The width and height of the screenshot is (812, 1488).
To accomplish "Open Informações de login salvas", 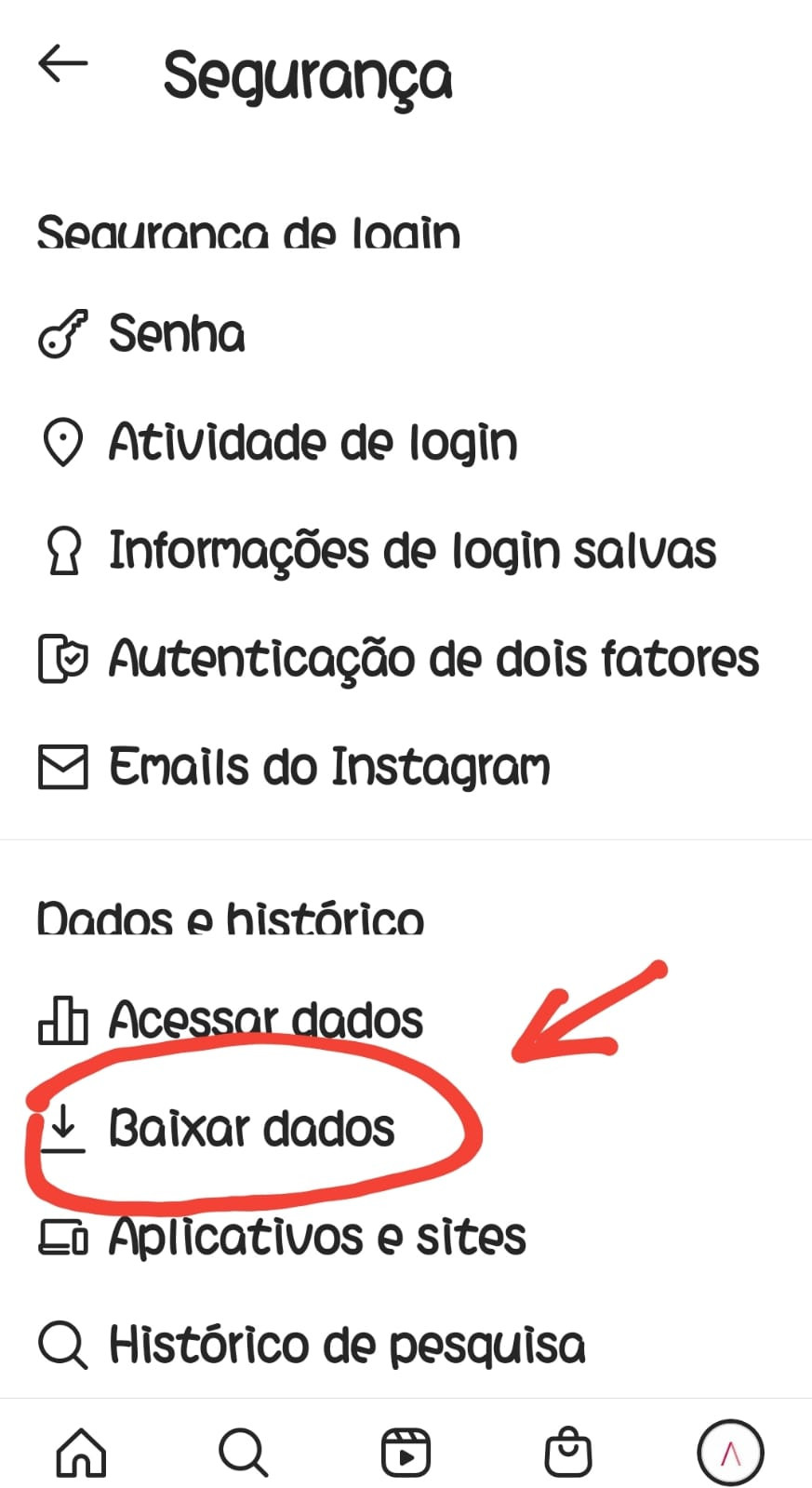I will tap(406, 550).
